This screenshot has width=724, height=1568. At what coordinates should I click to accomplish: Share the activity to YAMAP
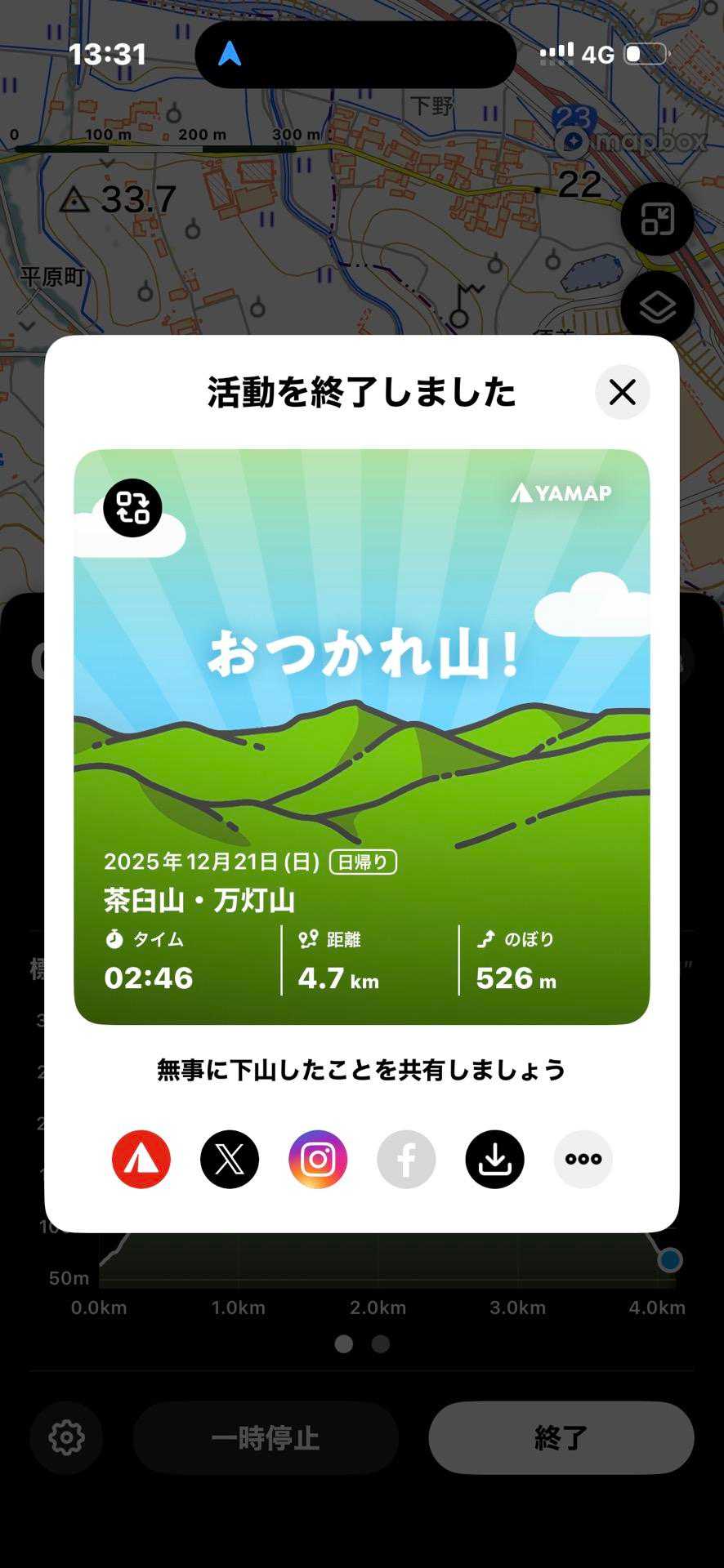click(x=141, y=1159)
